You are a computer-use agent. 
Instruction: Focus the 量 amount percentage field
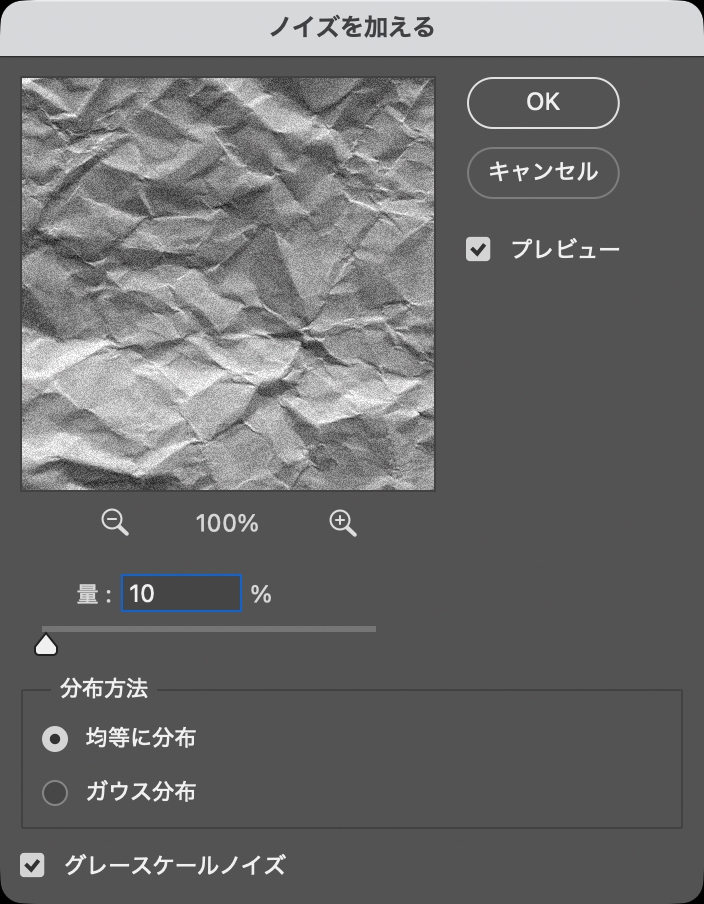[181, 593]
